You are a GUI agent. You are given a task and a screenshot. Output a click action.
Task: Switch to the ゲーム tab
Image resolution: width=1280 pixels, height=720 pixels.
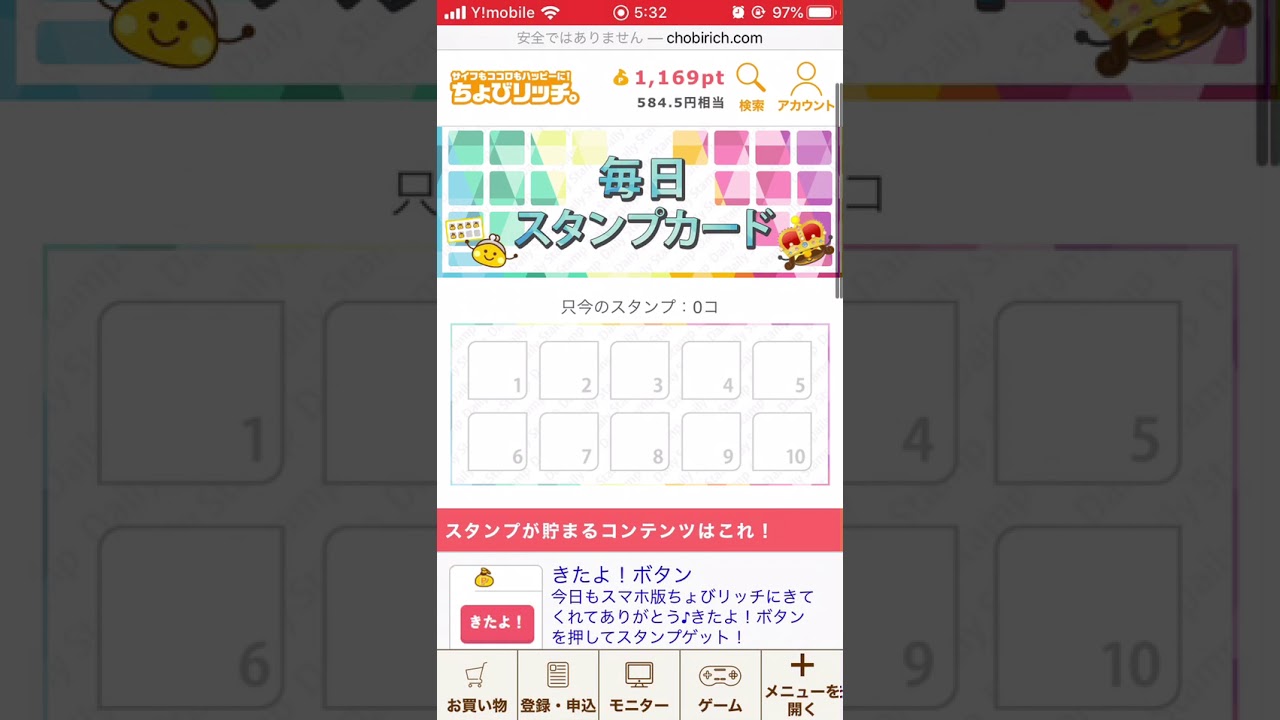point(720,686)
